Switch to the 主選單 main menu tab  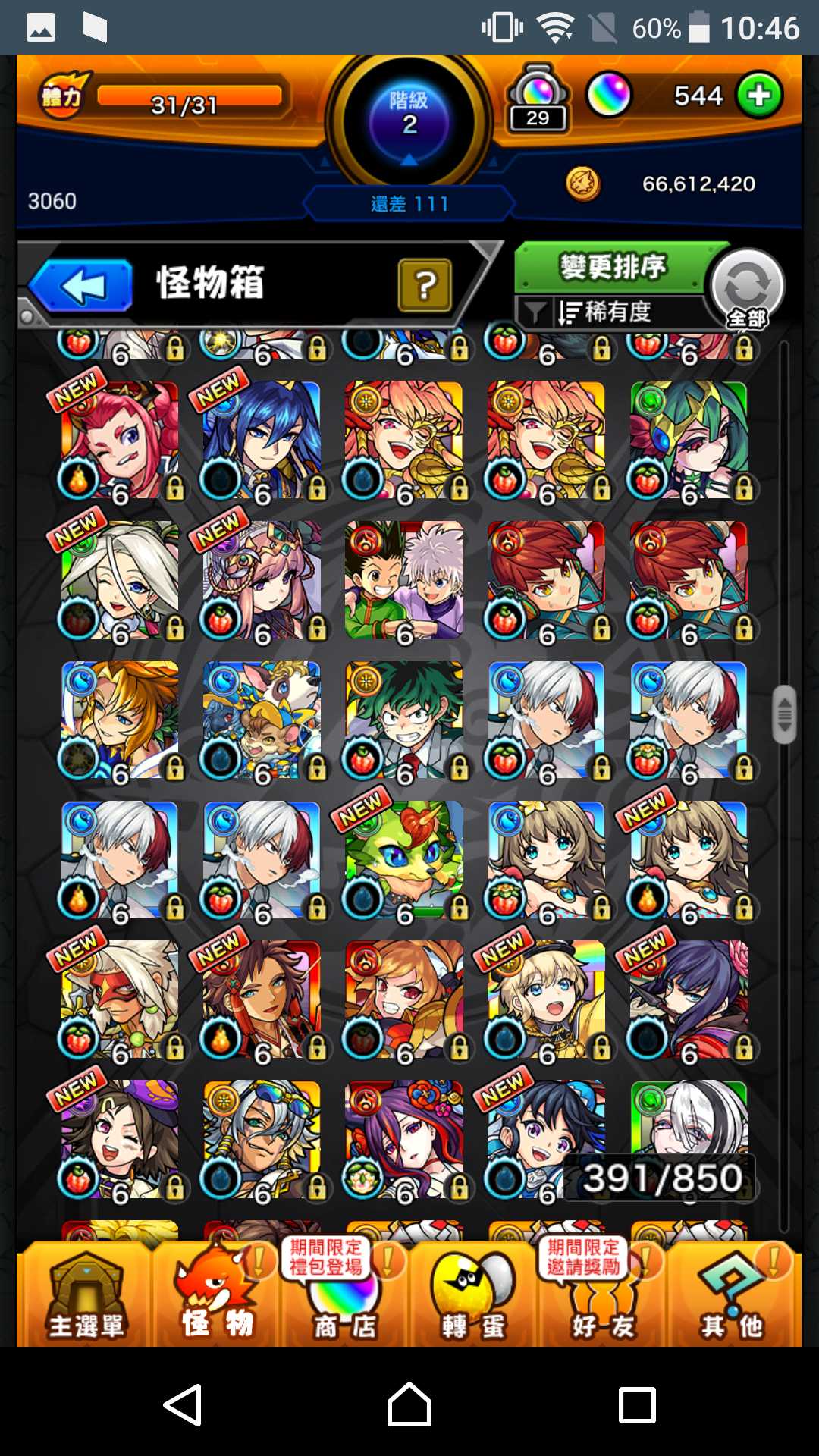click(85, 1298)
